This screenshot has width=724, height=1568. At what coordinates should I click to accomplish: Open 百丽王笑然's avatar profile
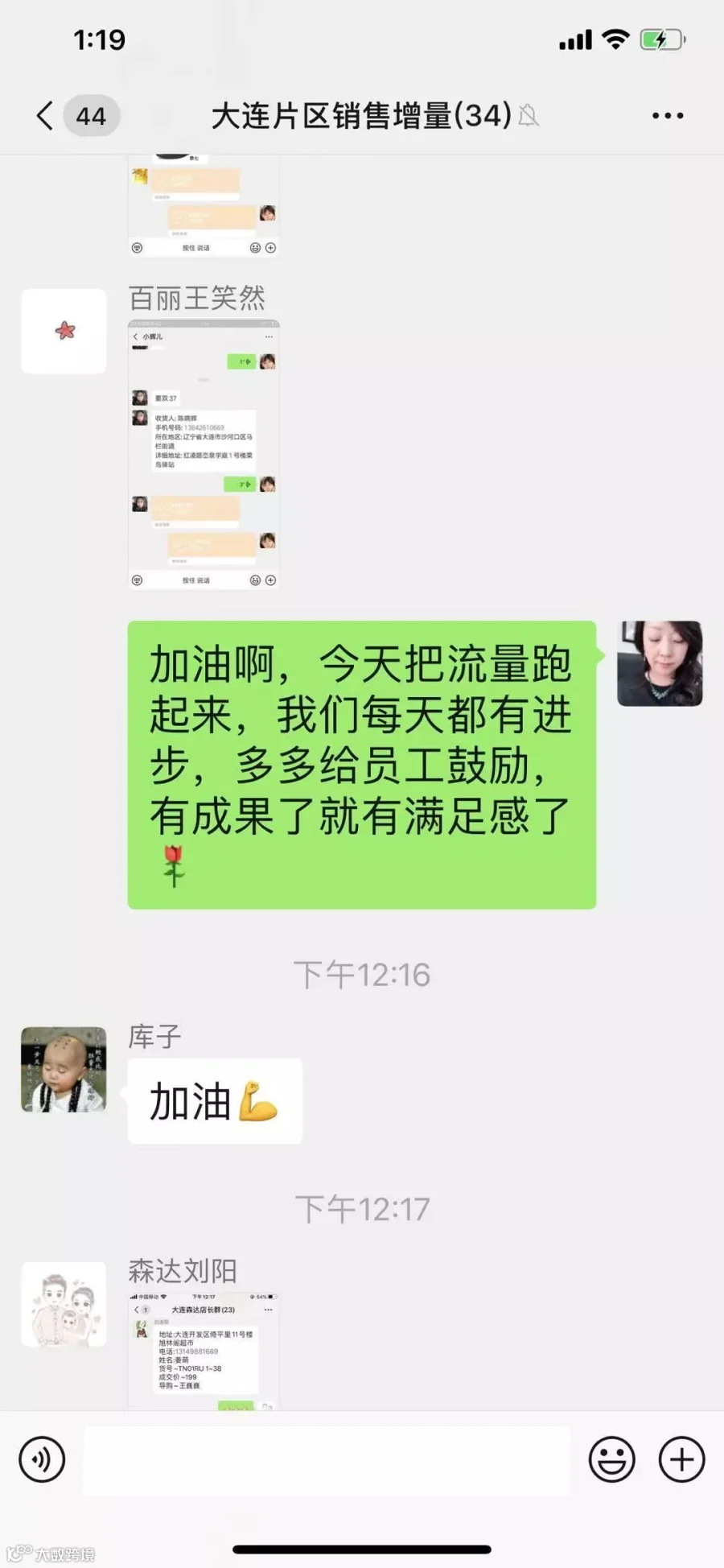click(64, 331)
